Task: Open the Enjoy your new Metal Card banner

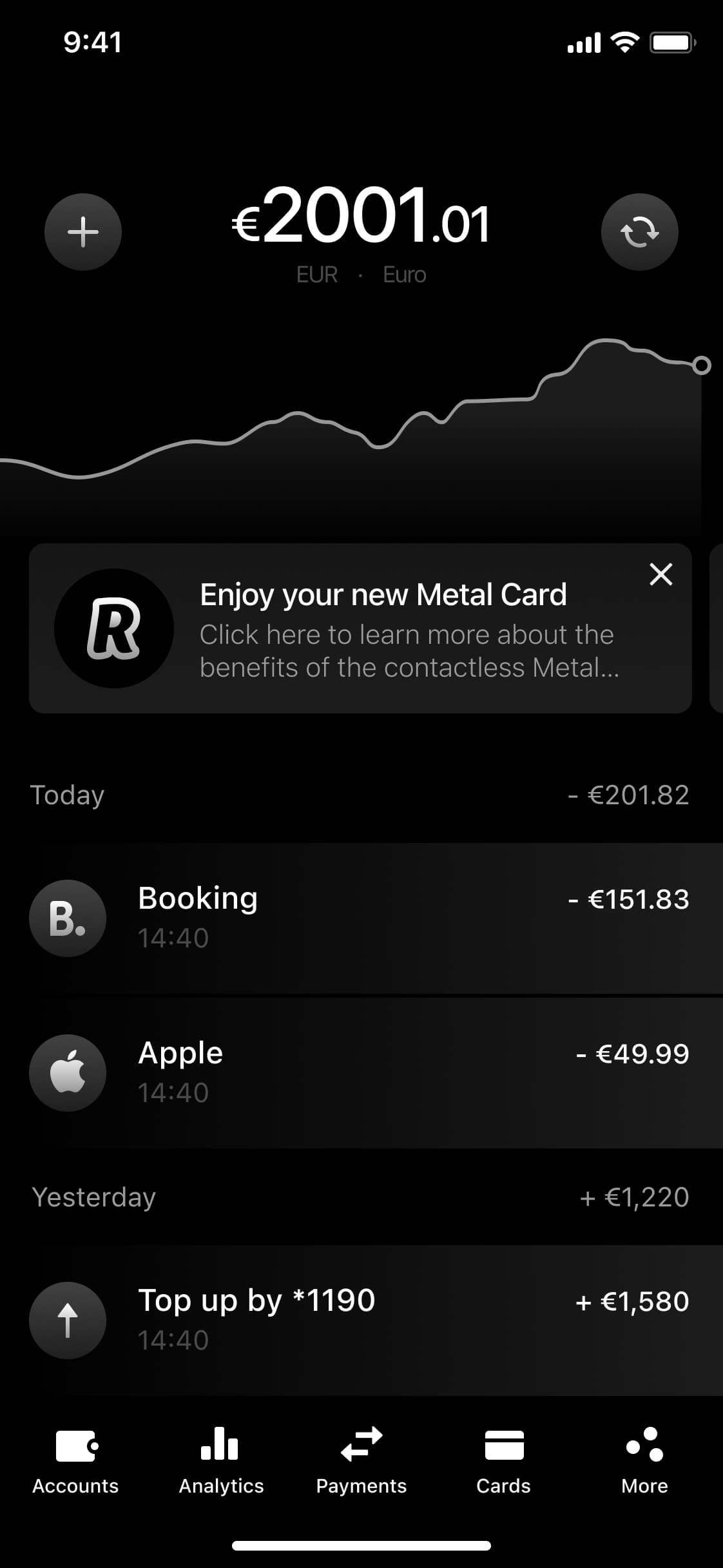Action: [x=360, y=628]
